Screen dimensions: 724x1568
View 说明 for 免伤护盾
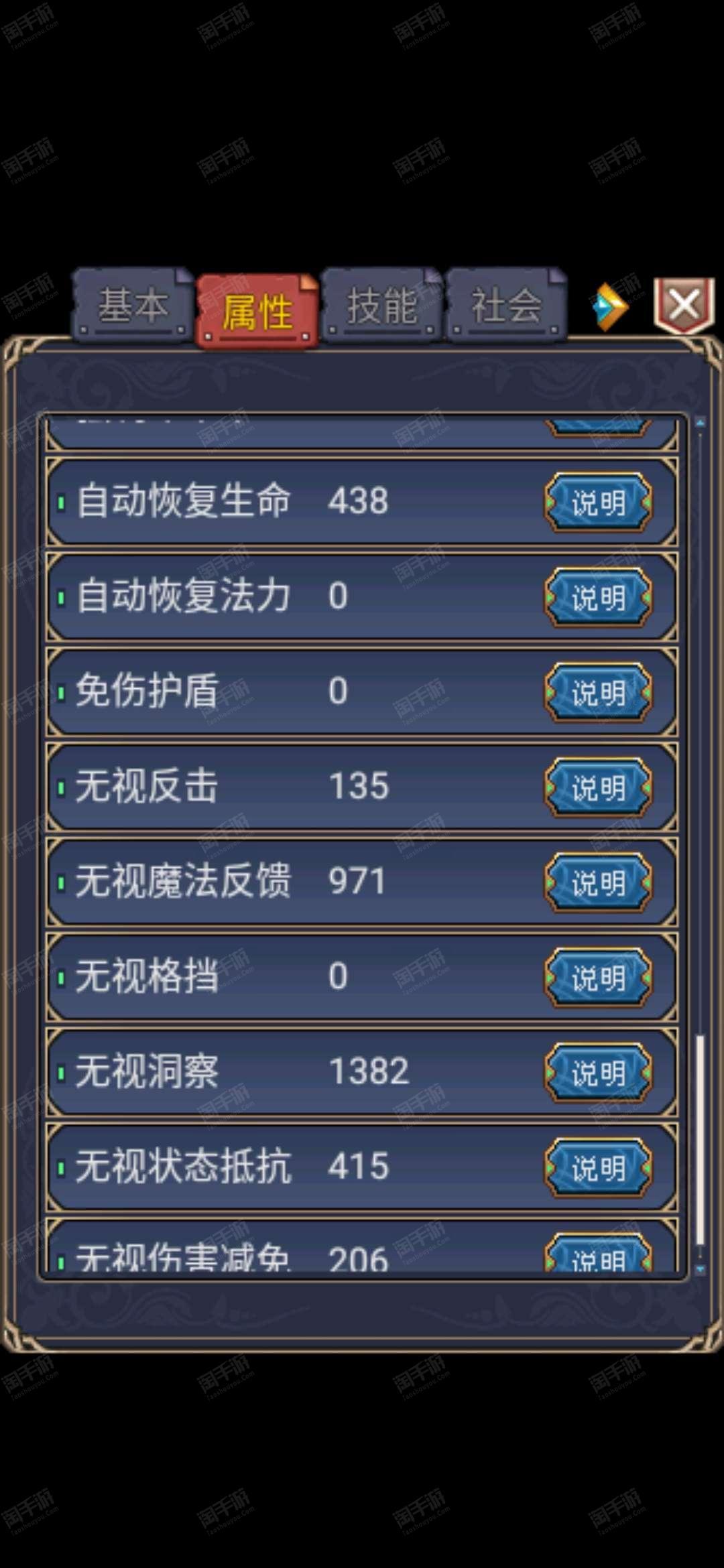598,692
